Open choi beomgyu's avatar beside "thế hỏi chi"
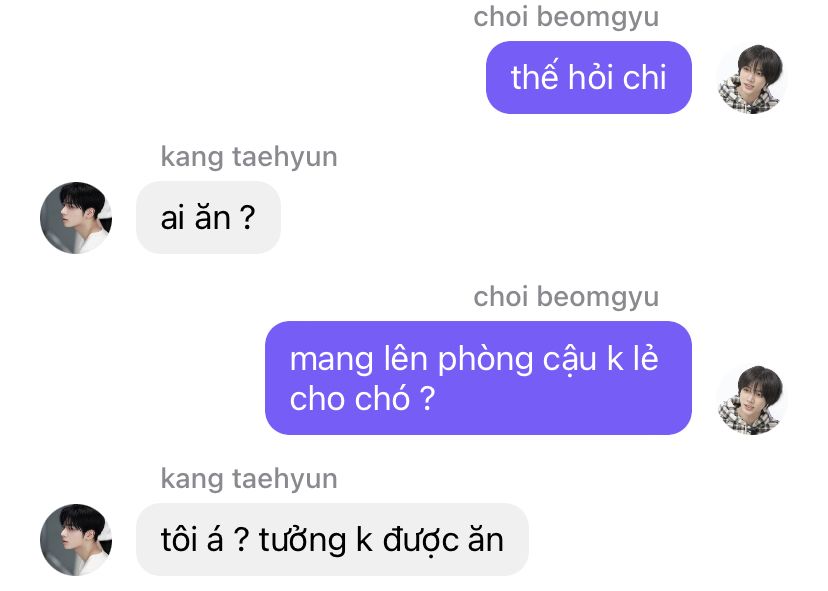This screenshot has width=828, height=591. [752, 79]
